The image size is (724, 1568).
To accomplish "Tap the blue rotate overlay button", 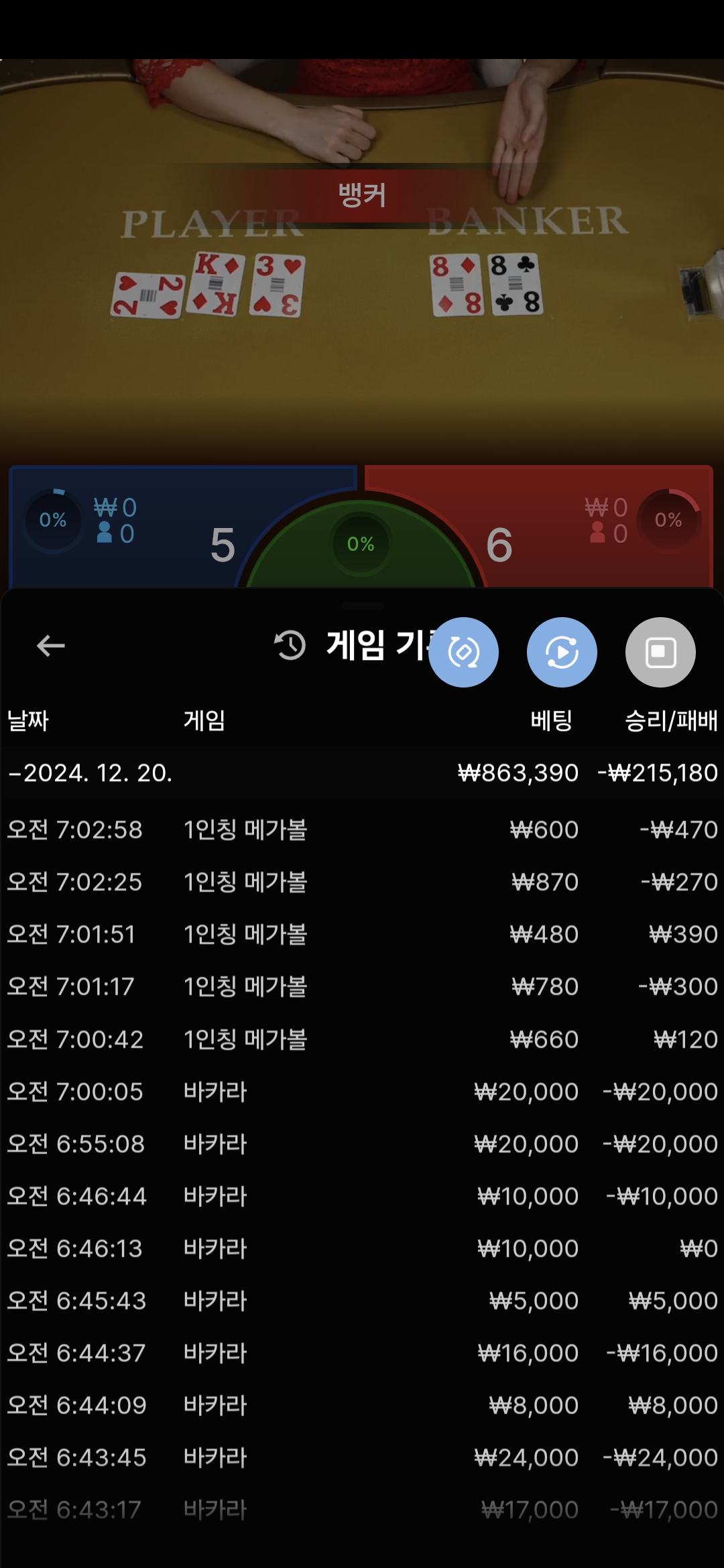I will tap(463, 652).
